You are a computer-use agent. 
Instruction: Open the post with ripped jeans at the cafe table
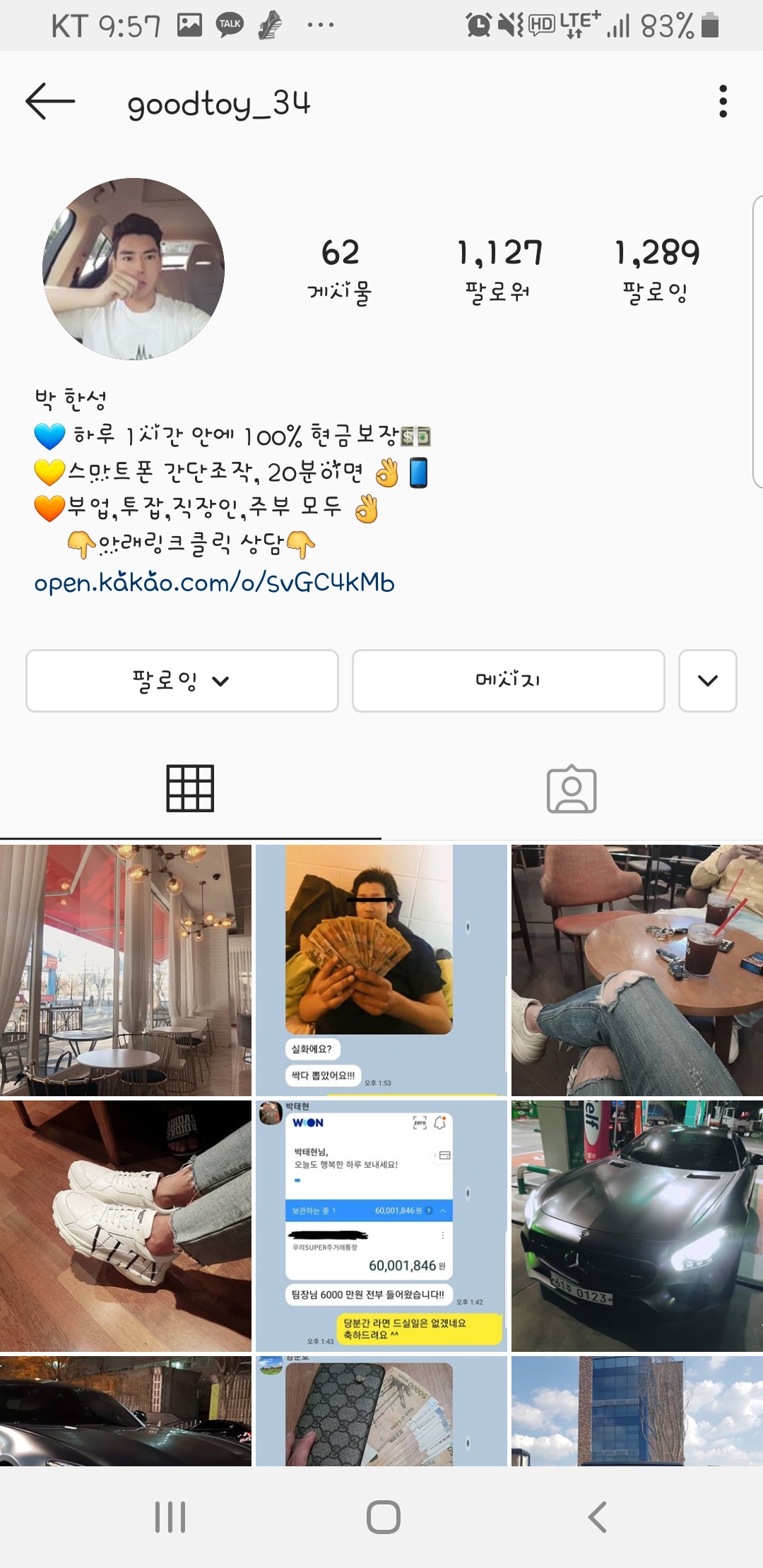click(x=637, y=970)
